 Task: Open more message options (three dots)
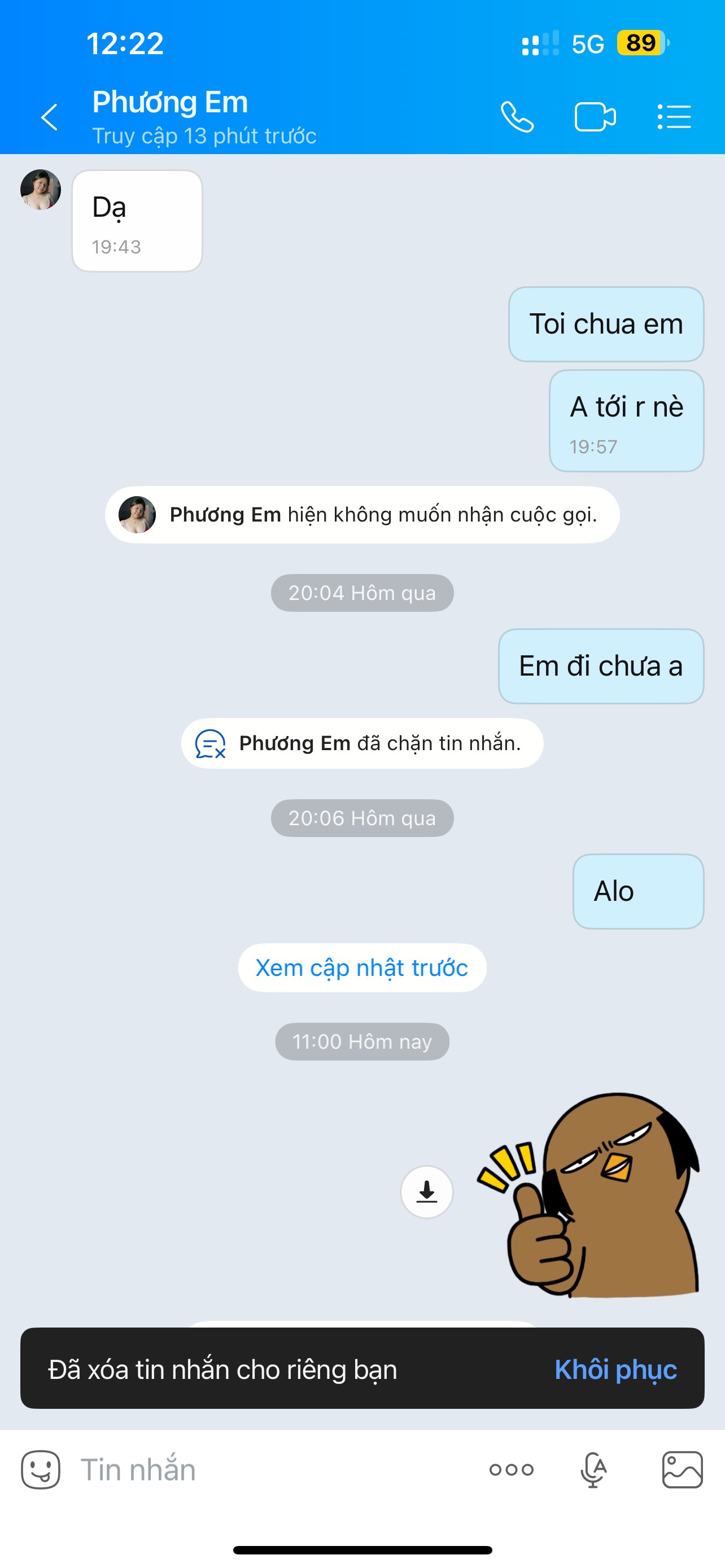pos(512,1470)
